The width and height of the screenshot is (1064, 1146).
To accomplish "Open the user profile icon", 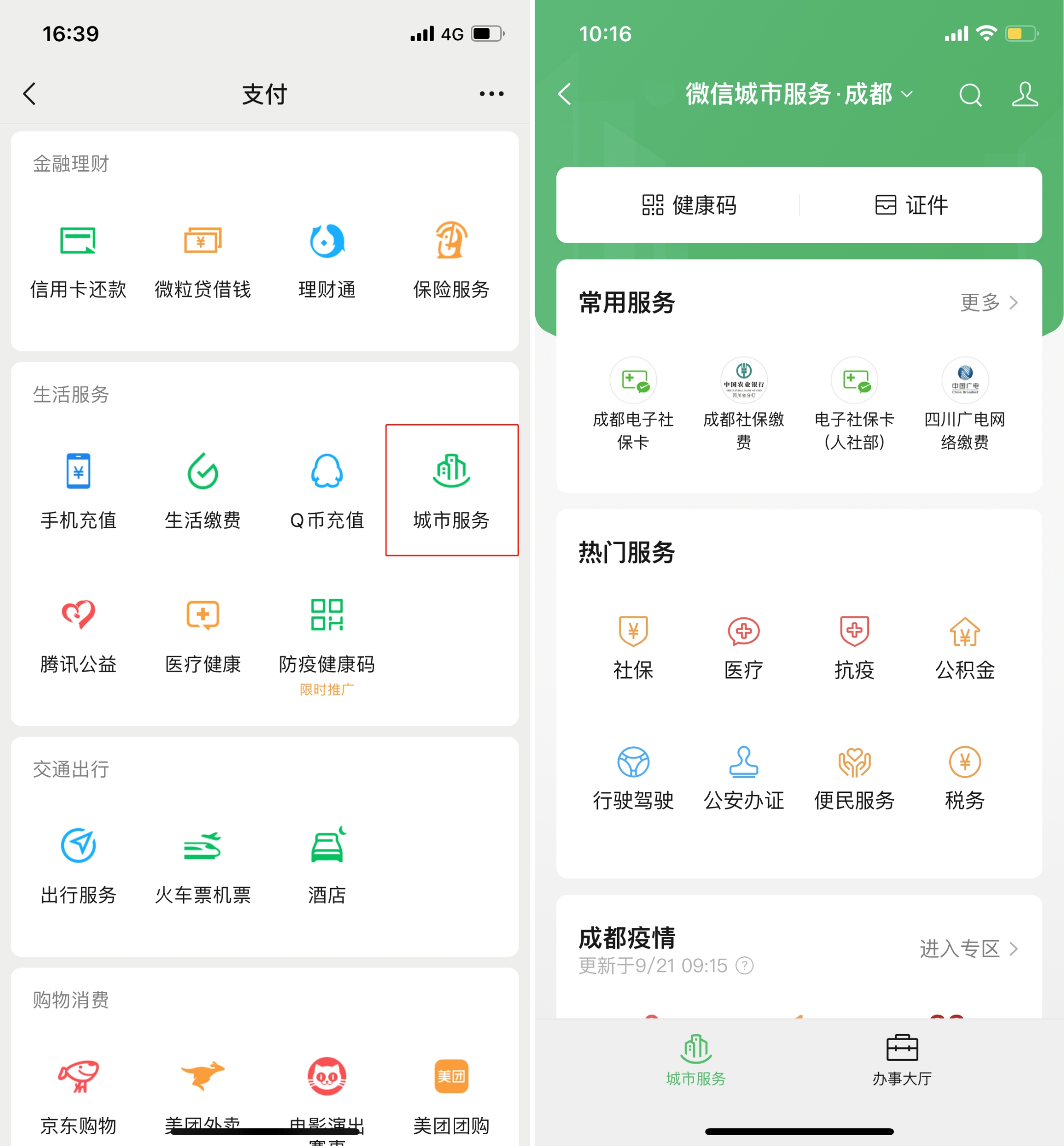I will (x=1025, y=95).
